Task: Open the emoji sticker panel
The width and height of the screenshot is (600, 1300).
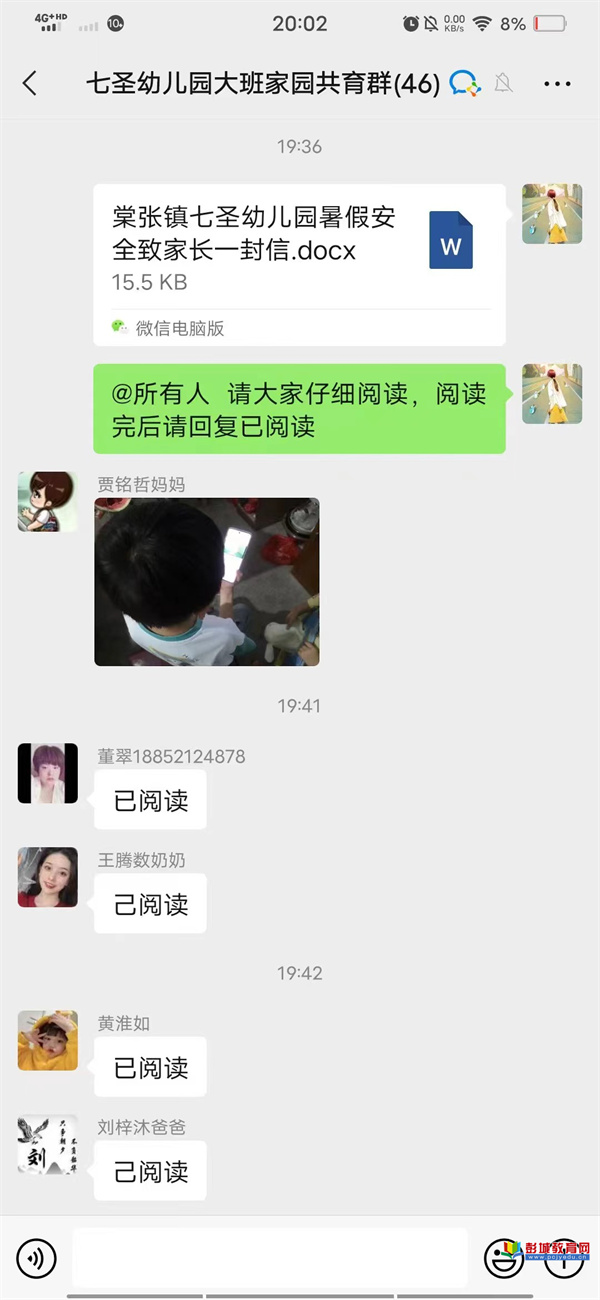Action: pos(503,1258)
